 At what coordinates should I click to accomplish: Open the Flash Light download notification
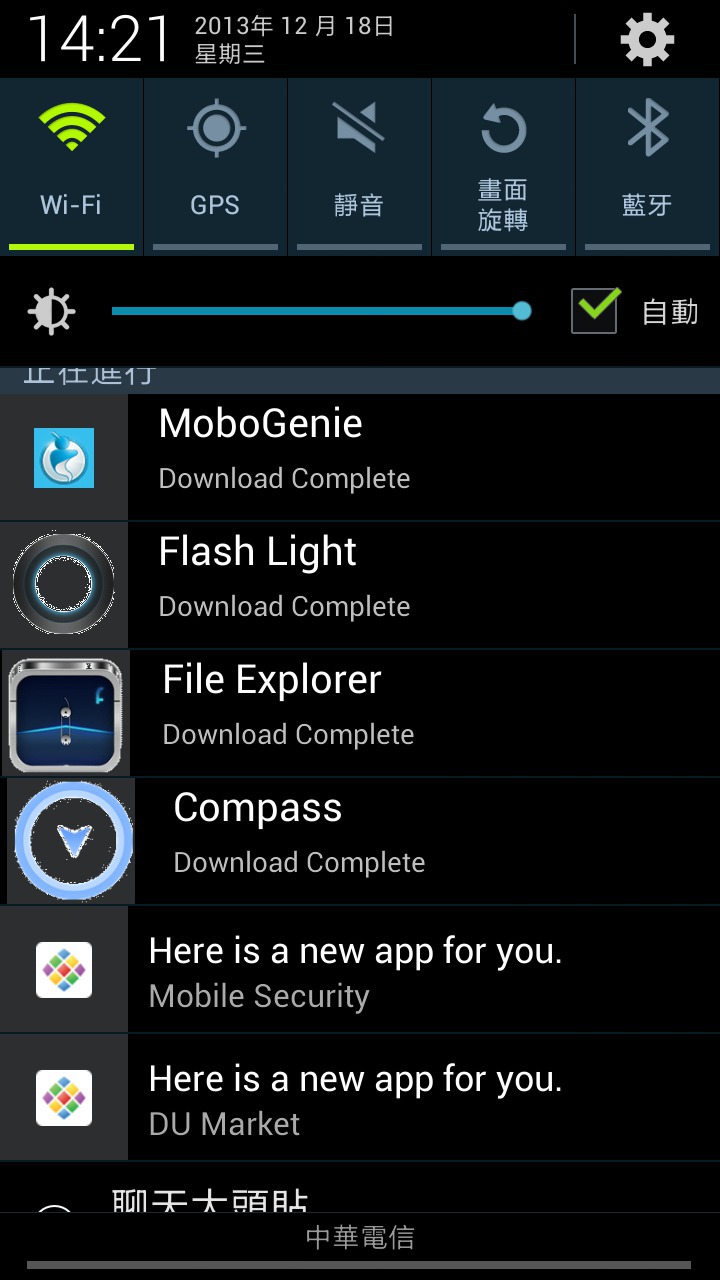[360, 585]
